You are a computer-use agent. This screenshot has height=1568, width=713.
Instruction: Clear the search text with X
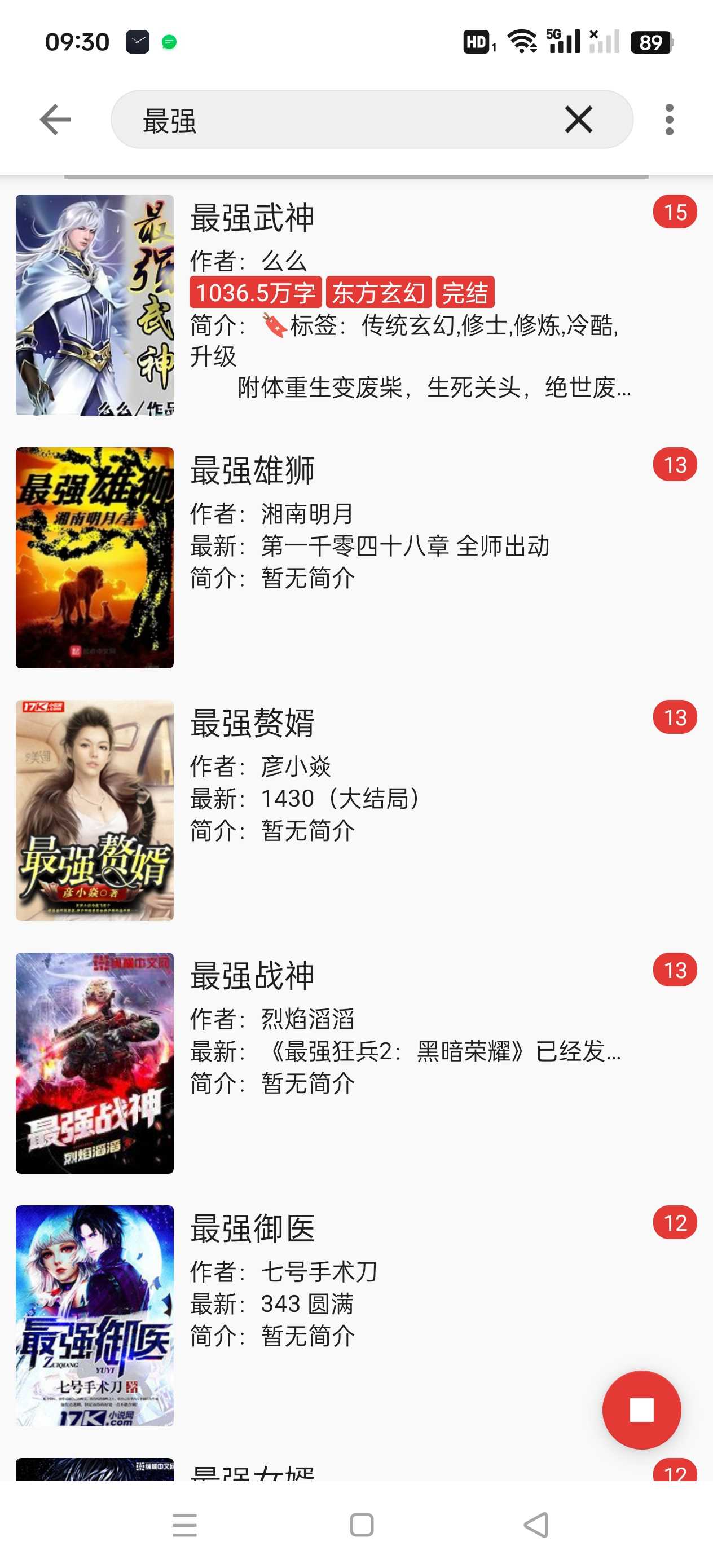pyautogui.click(x=578, y=120)
